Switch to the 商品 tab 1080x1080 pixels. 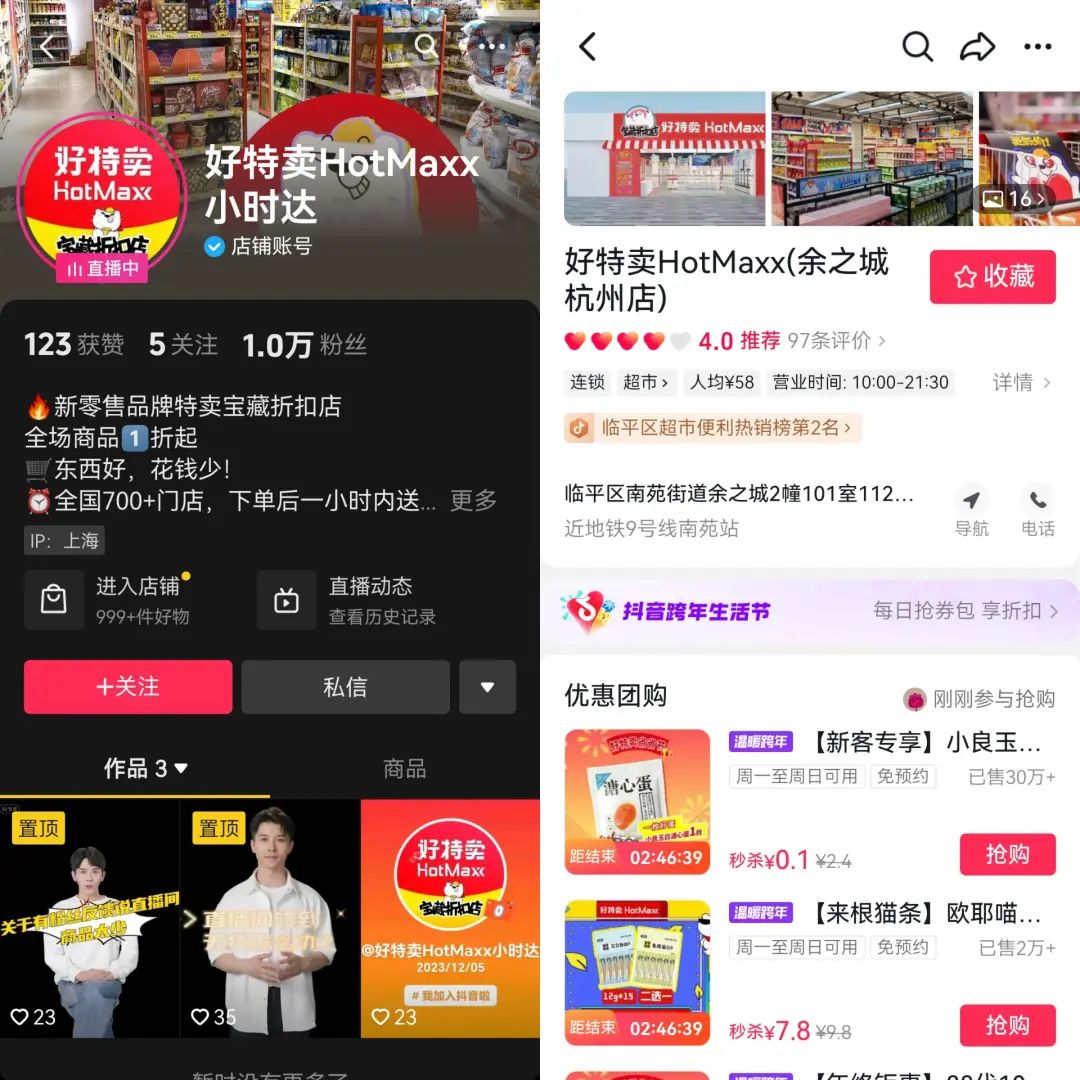coord(404,768)
